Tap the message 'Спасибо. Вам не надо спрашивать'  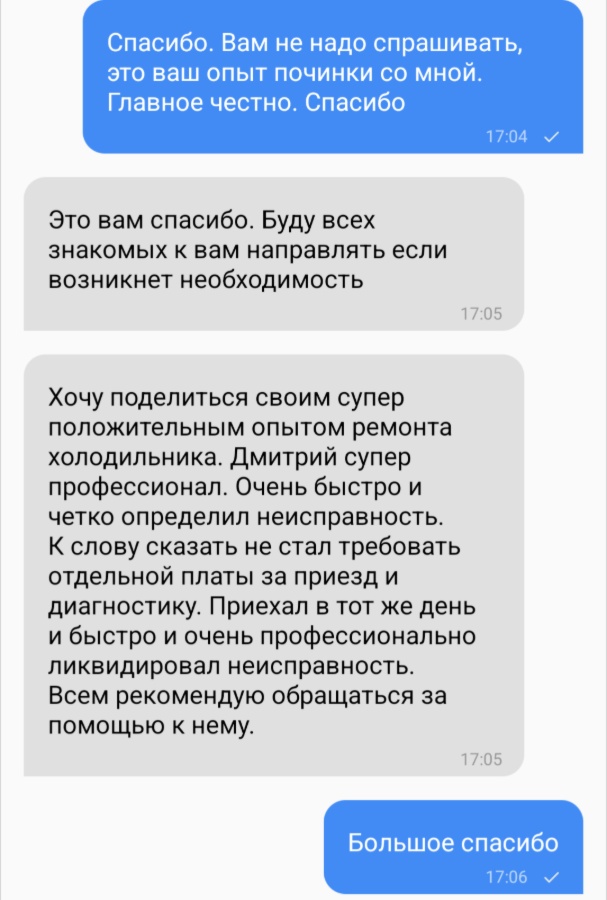tap(330, 74)
